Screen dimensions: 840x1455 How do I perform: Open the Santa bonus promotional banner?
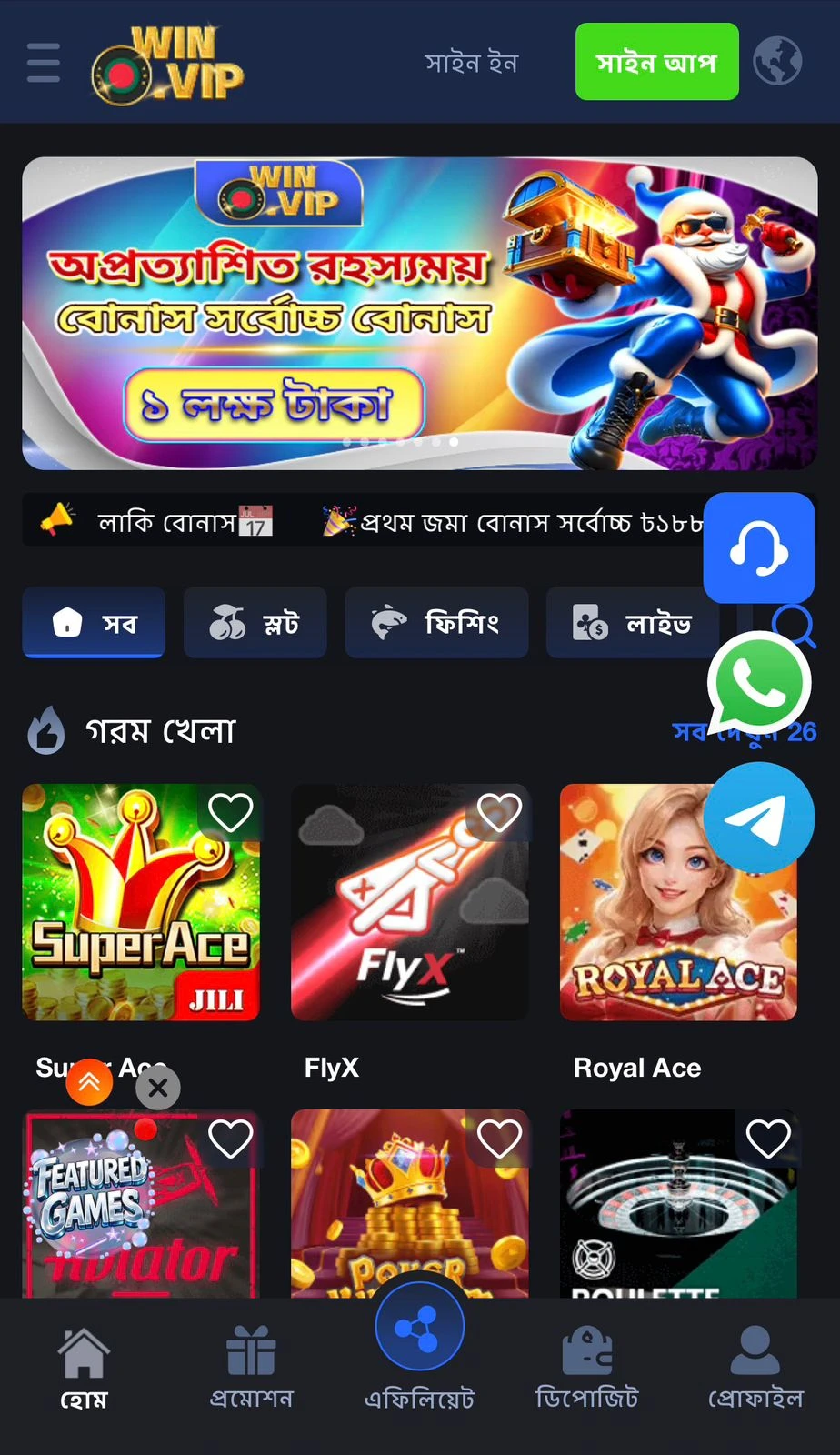(x=419, y=313)
